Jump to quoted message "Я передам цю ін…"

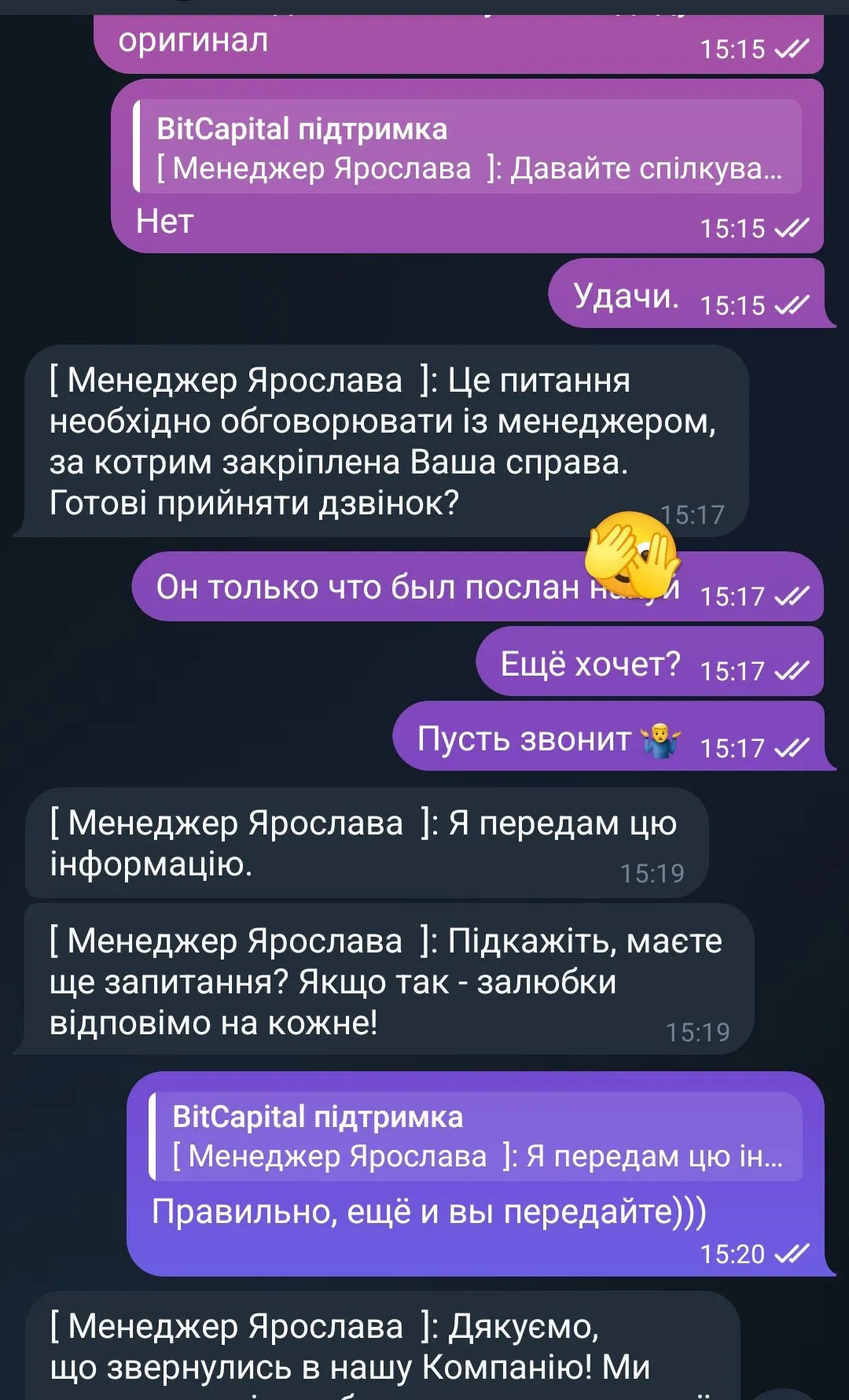coord(476,1137)
